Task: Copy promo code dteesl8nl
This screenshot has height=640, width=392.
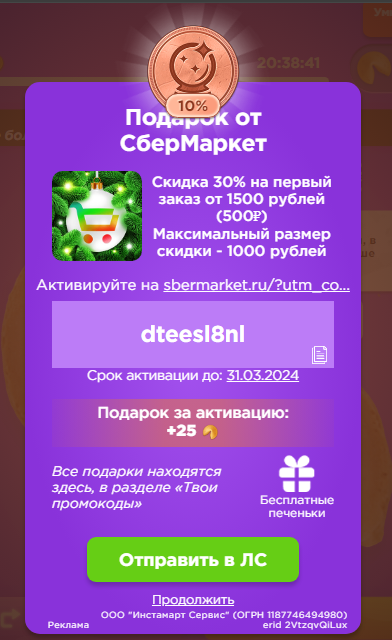Action: tap(319, 354)
